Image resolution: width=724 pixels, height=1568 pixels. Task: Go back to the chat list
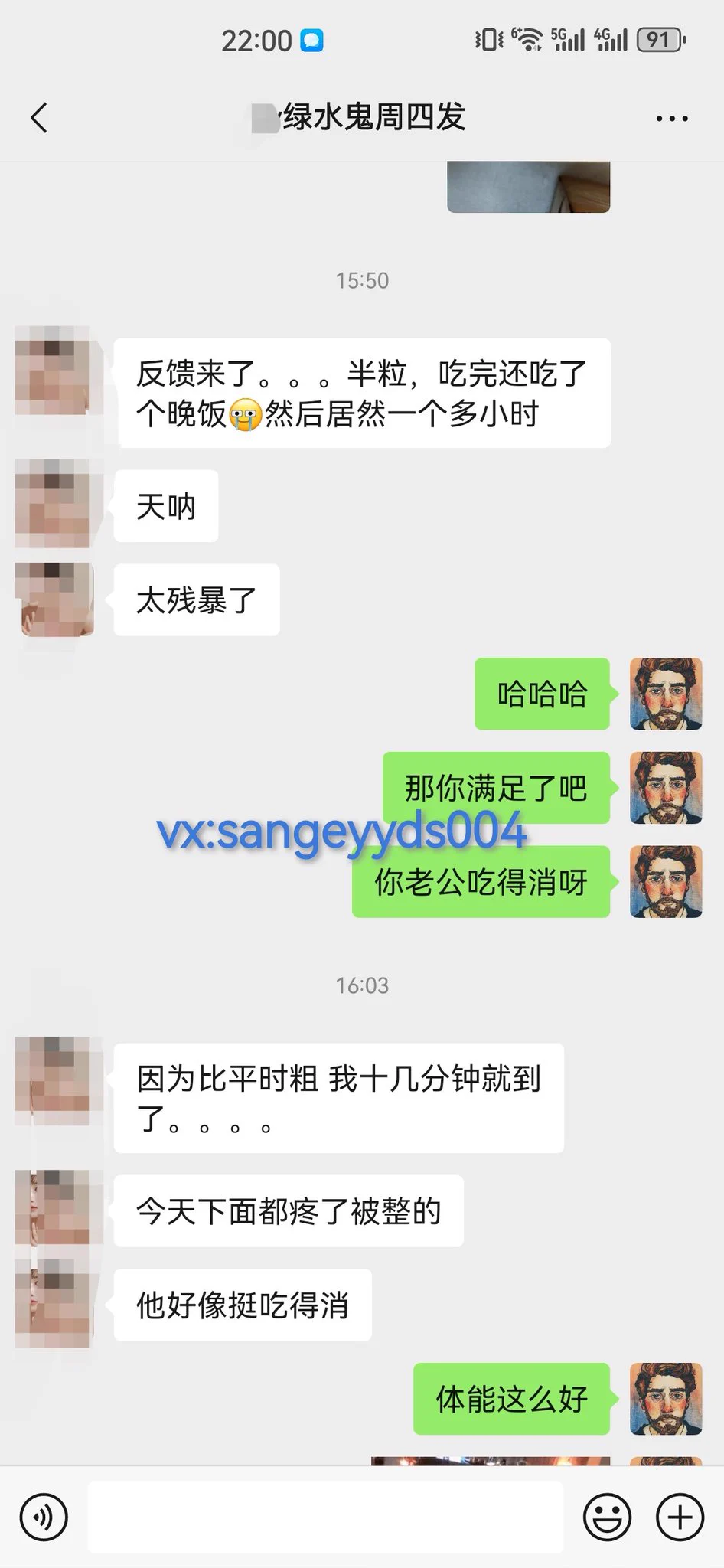pos(40,118)
